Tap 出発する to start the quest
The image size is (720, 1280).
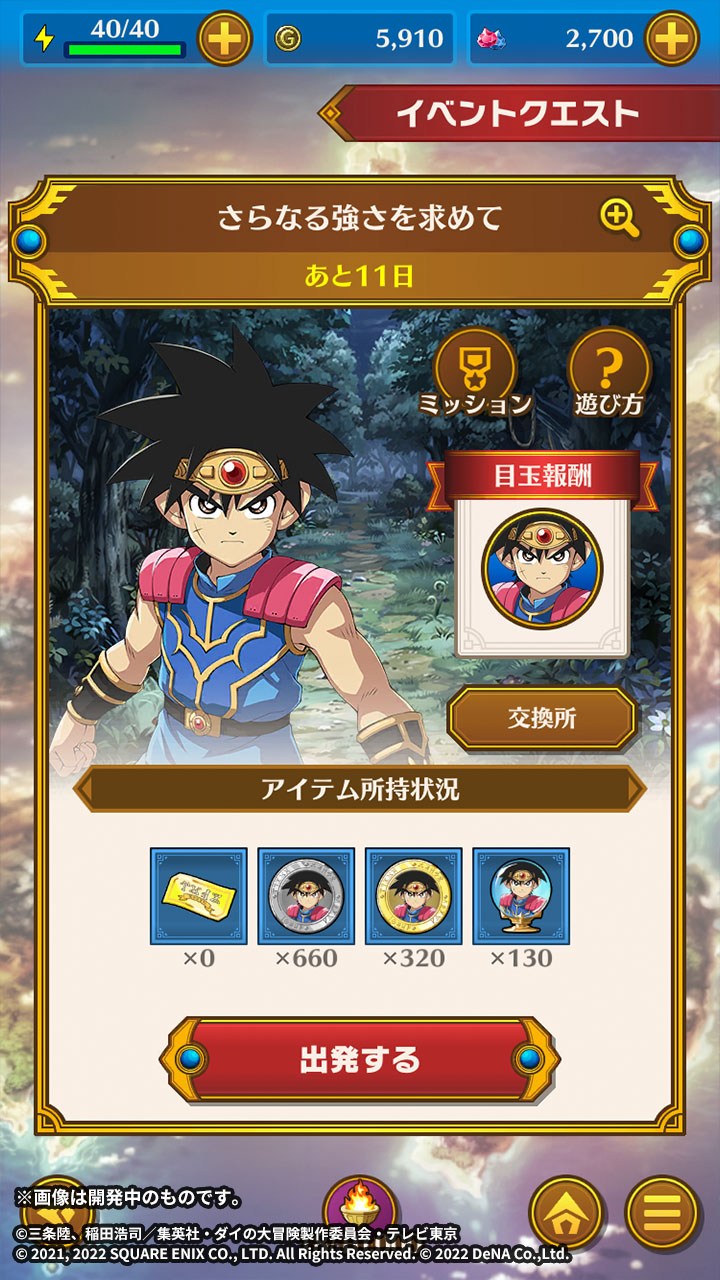(360, 1060)
